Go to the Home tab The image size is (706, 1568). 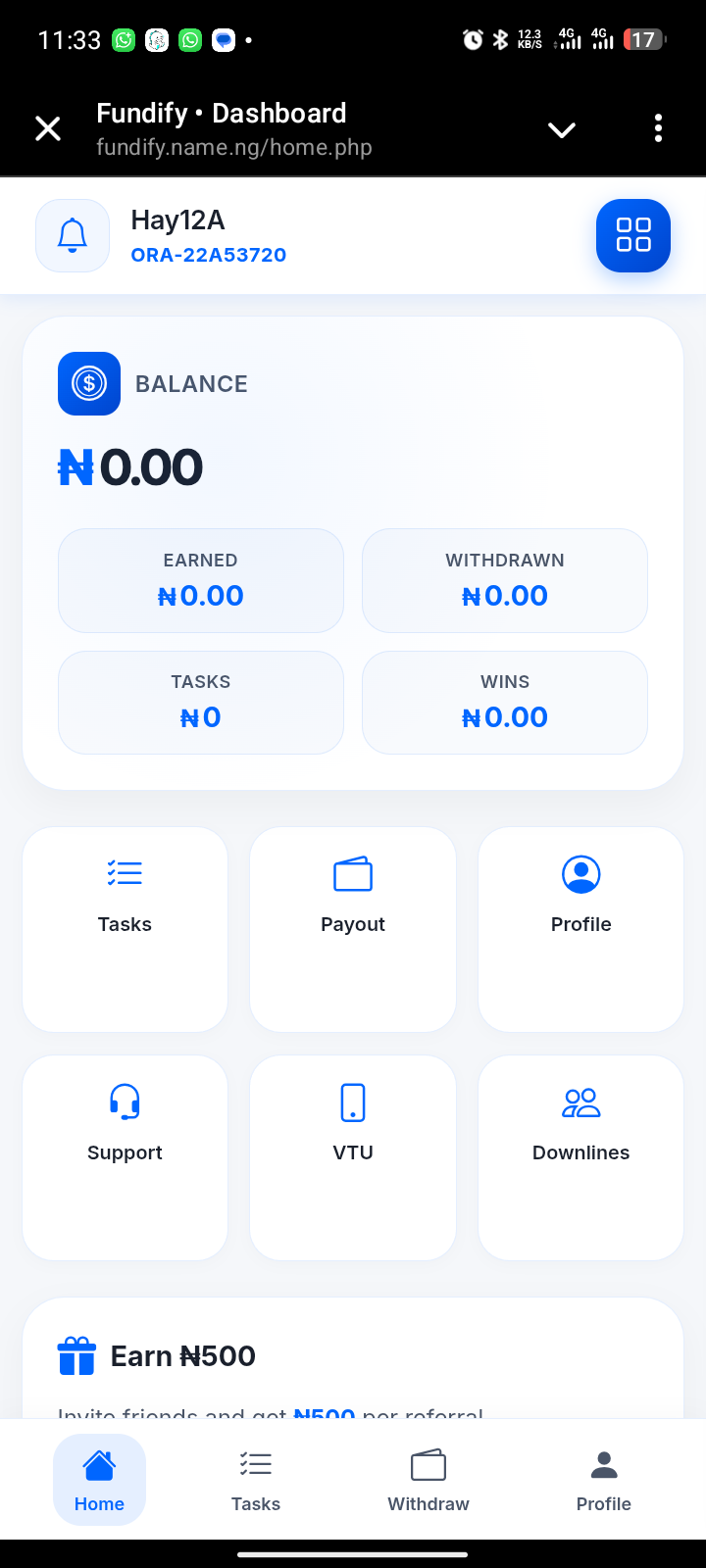point(99,1480)
